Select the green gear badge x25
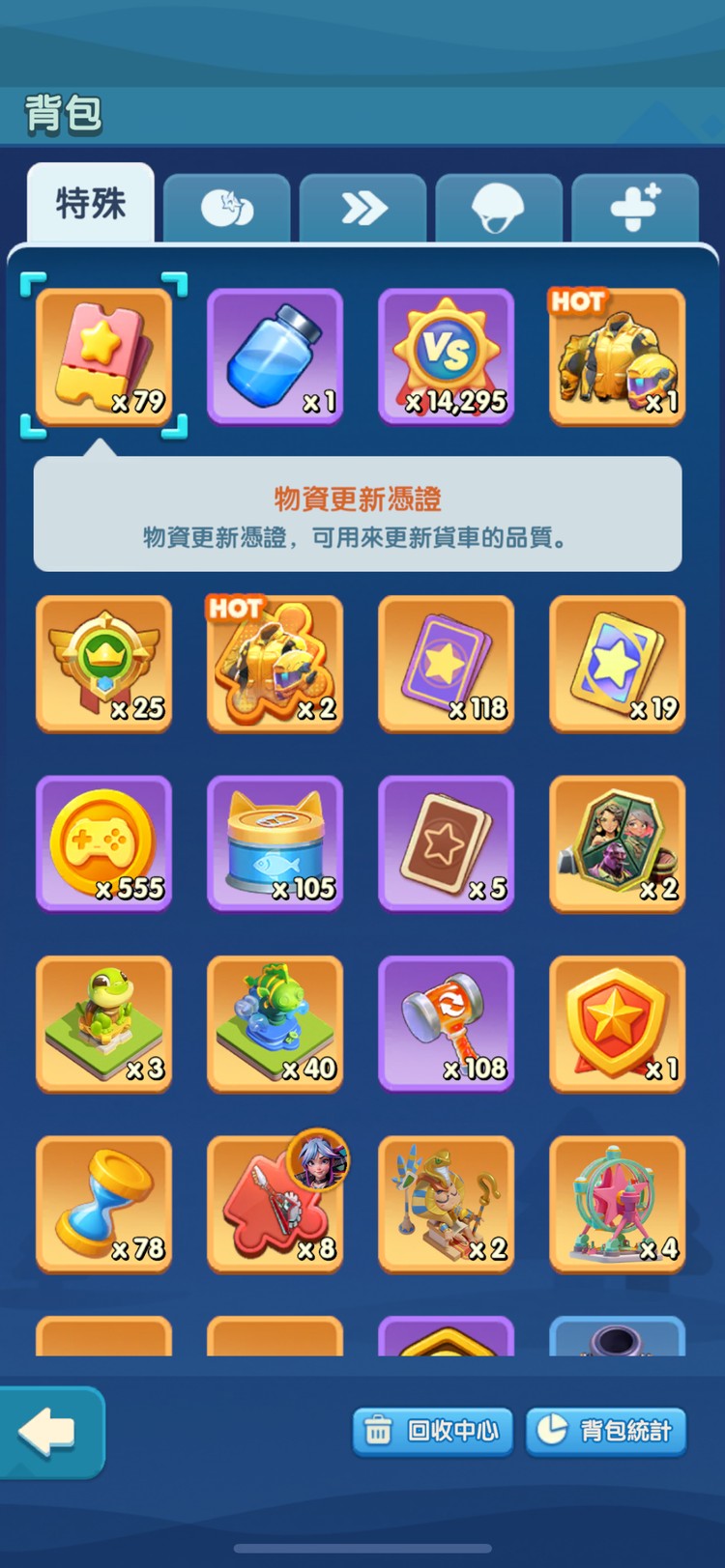 [x=103, y=664]
